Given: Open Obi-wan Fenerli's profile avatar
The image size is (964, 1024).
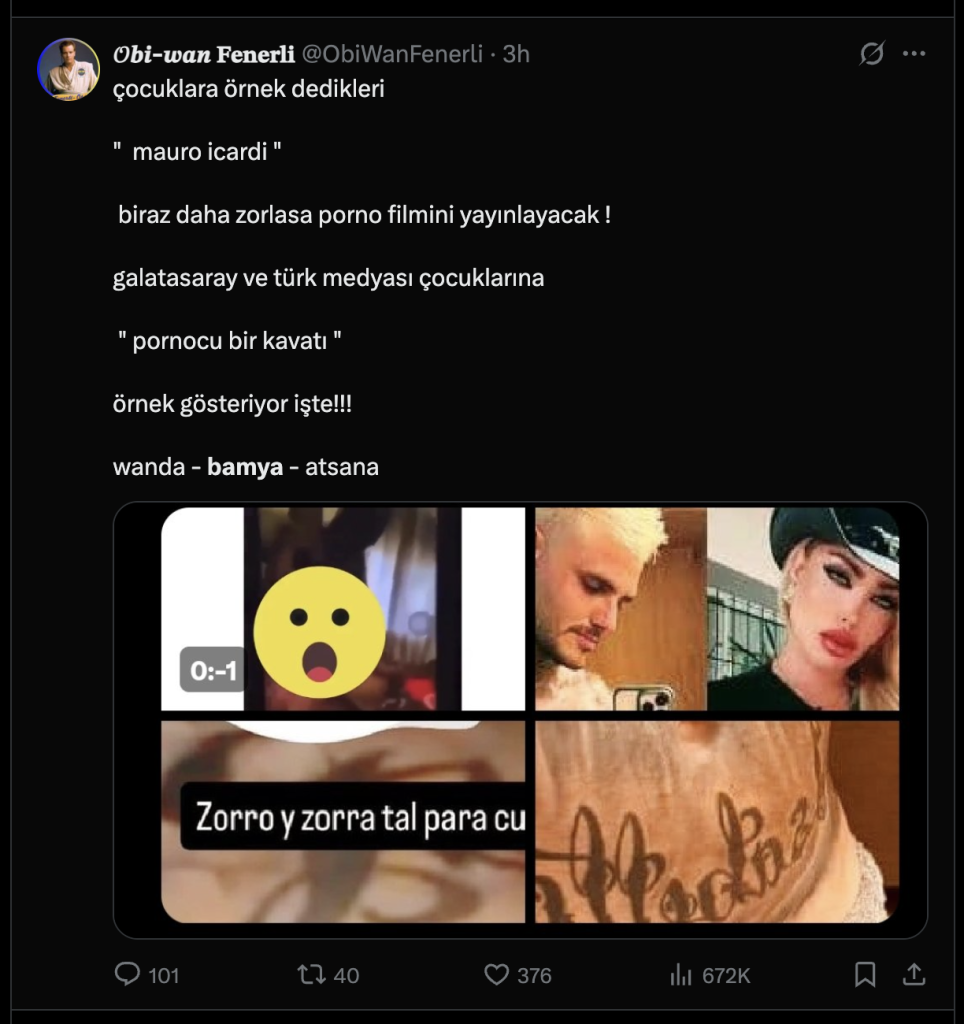Looking at the screenshot, I should [69, 69].
